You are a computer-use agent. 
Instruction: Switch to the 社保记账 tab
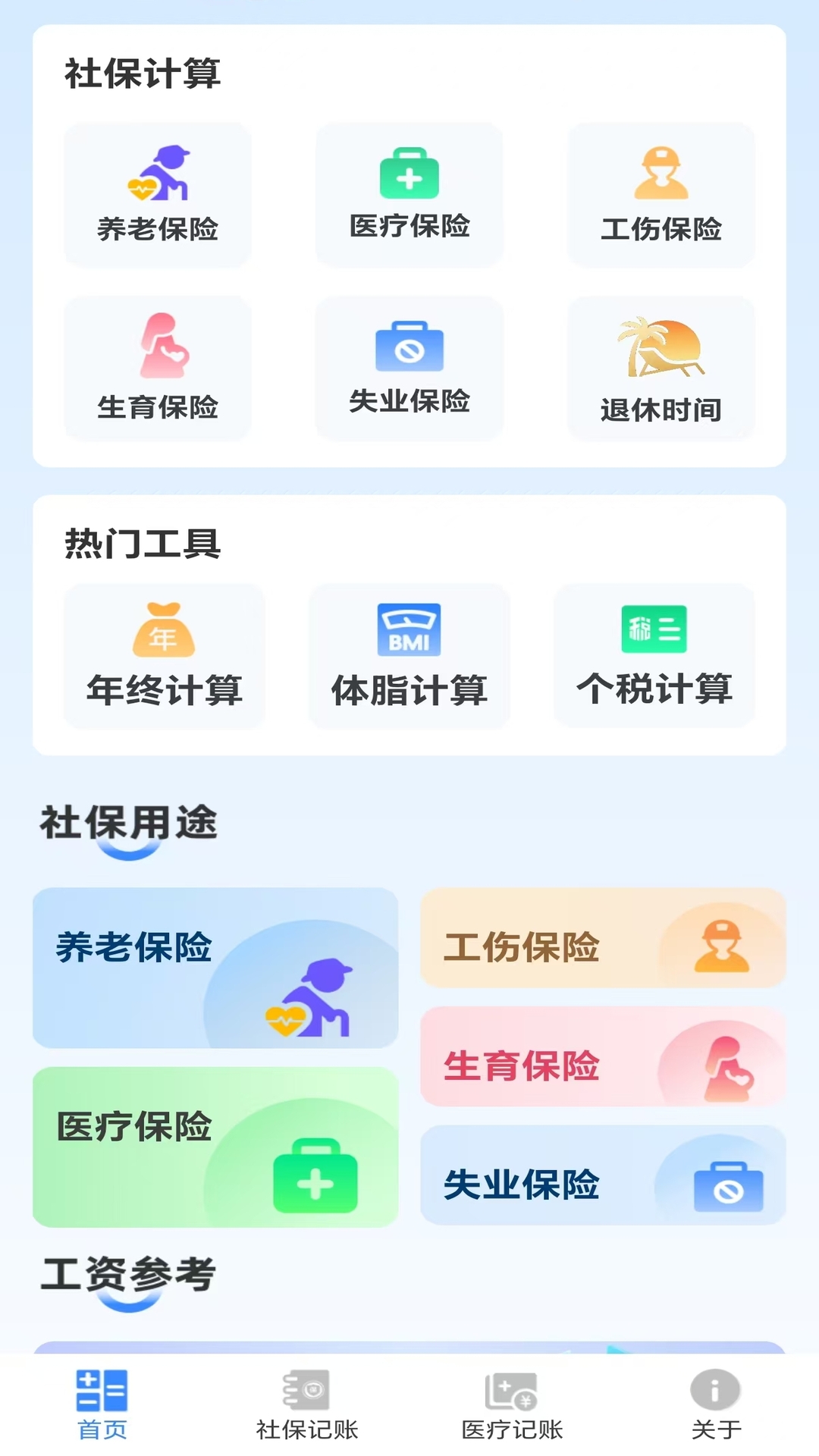(x=306, y=1407)
